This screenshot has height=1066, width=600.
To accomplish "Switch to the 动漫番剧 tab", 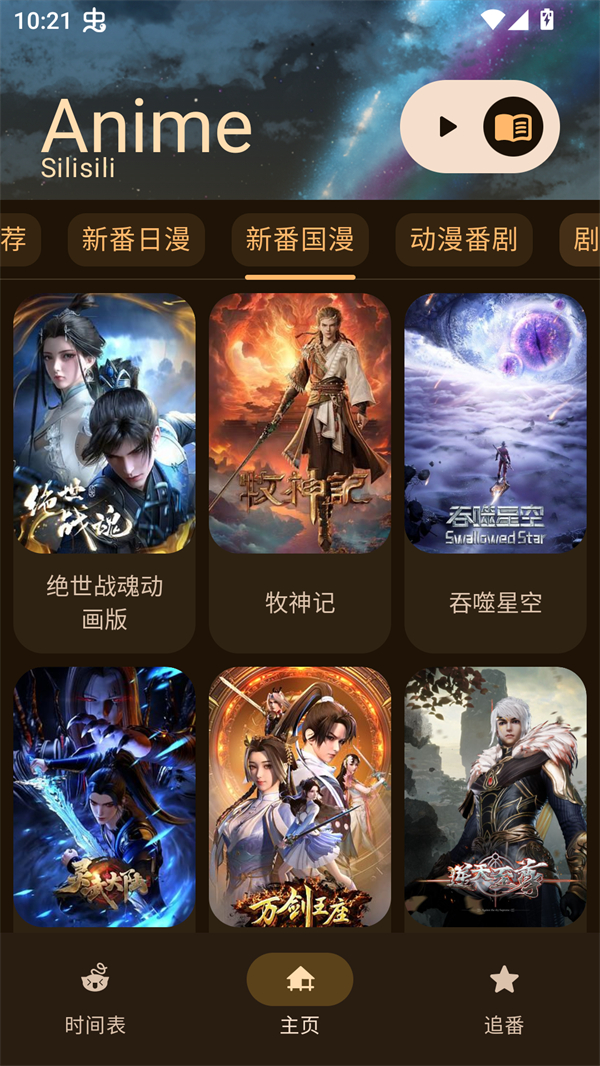I will 464,240.
